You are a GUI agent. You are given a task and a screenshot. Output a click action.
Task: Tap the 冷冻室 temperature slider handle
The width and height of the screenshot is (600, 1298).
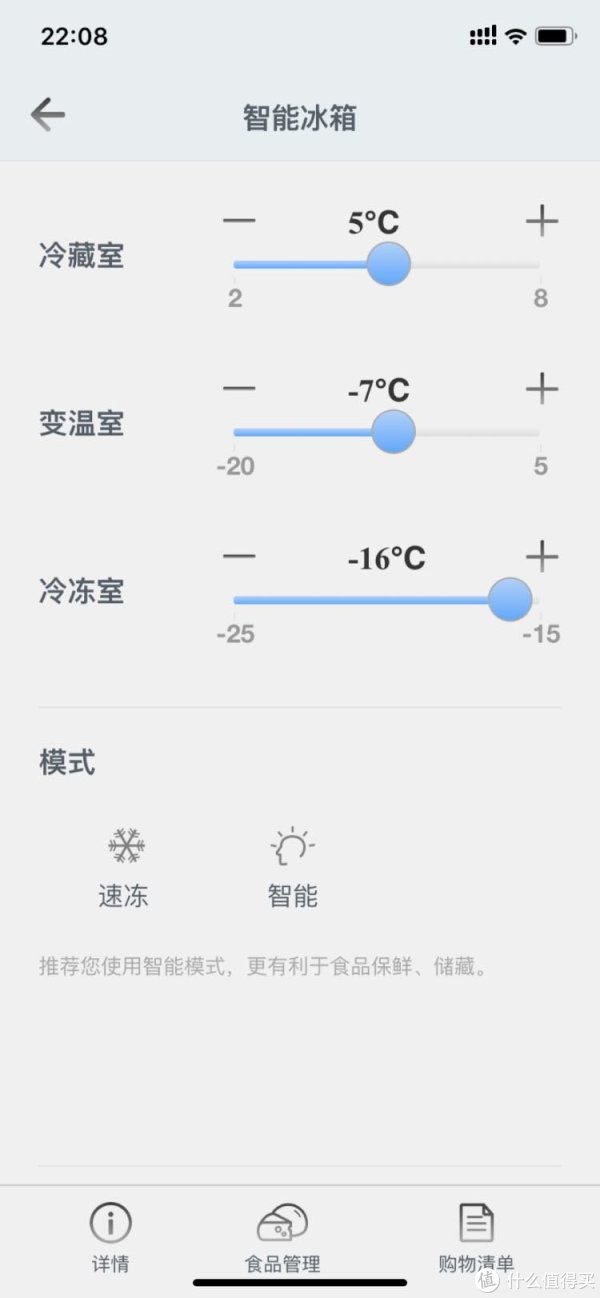(510, 599)
